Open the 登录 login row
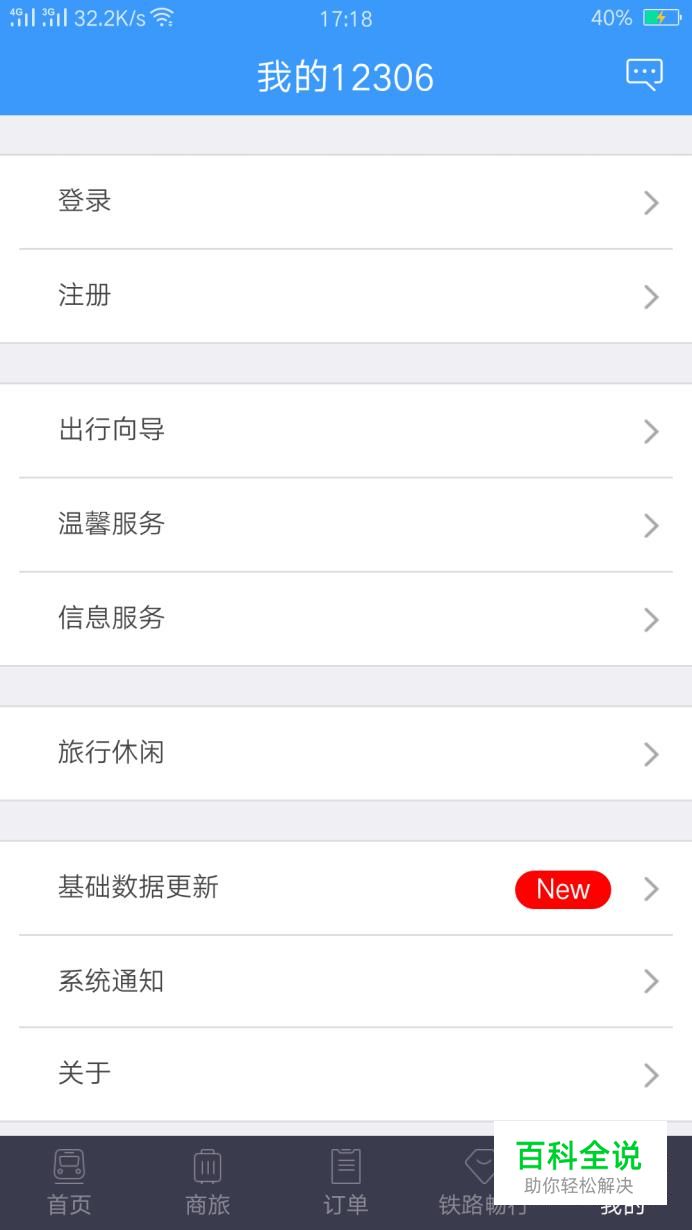The height and width of the screenshot is (1230, 692). (346, 202)
